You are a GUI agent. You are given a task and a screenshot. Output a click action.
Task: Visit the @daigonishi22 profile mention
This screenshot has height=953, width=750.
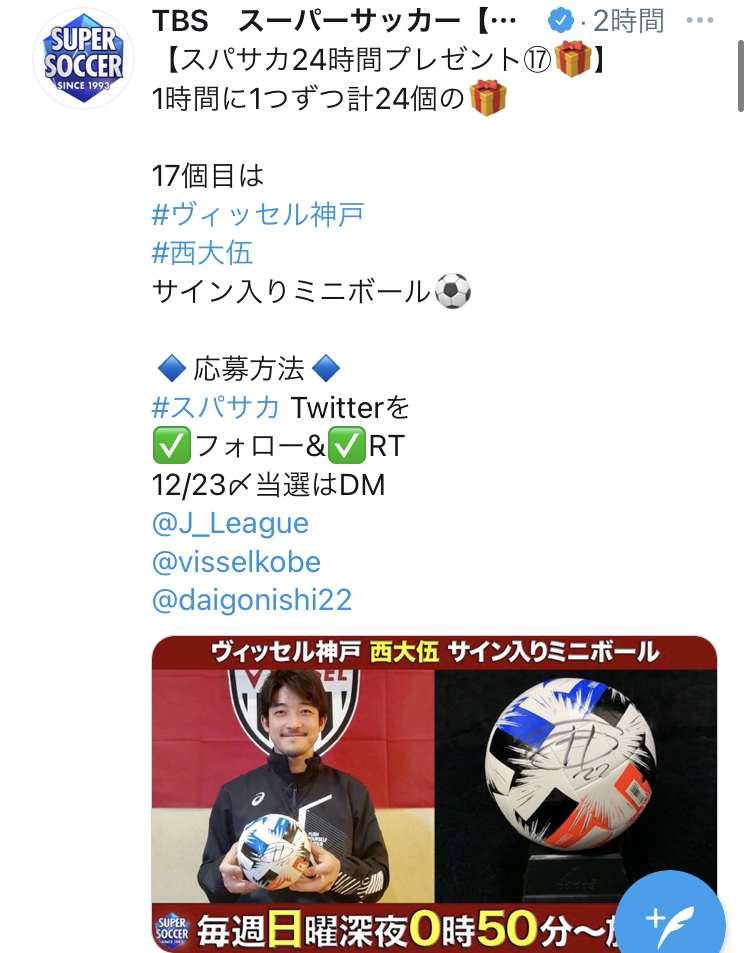(x=252, y=600)
